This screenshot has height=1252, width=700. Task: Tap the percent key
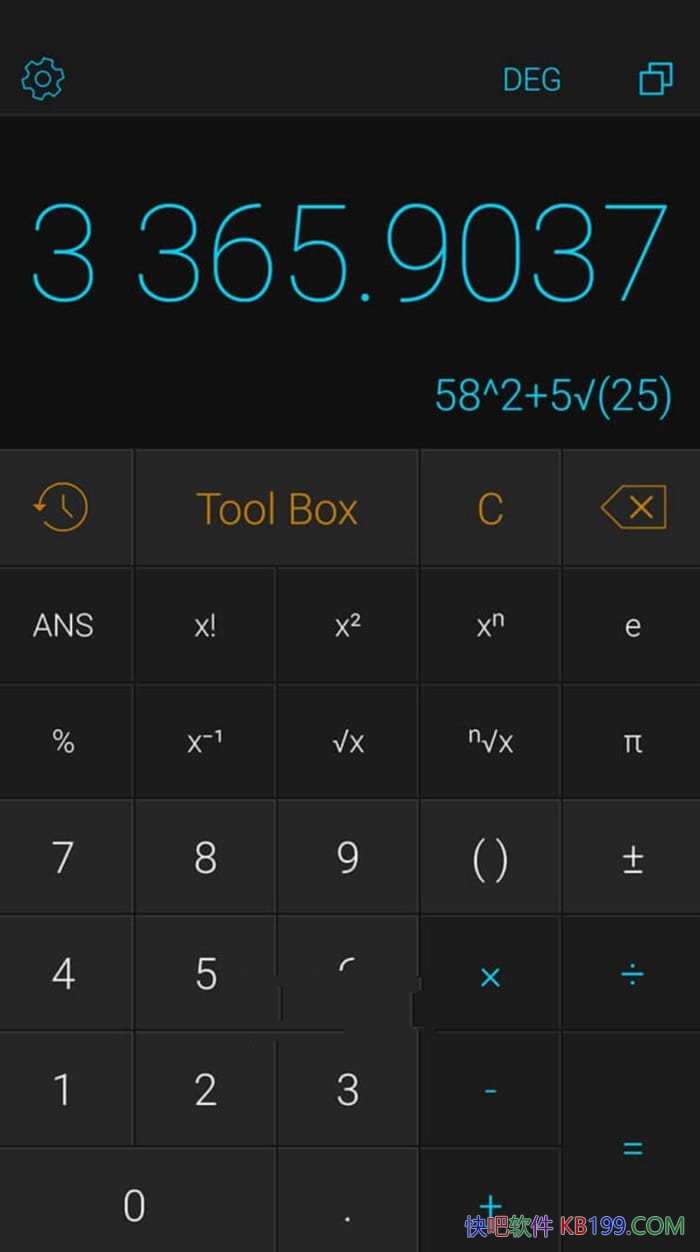point(63,742)
